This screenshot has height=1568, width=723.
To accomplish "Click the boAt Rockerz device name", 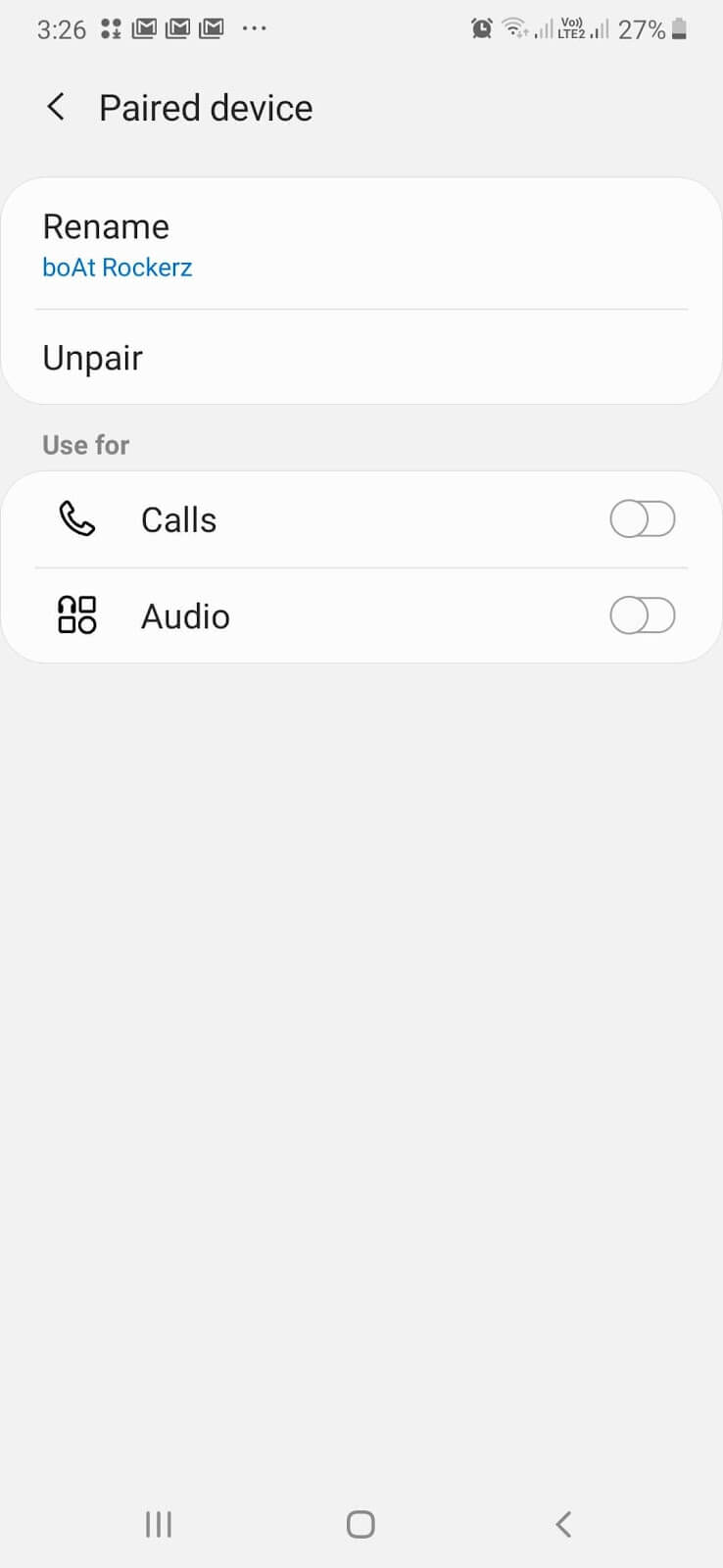I will (x=118, y=267).
